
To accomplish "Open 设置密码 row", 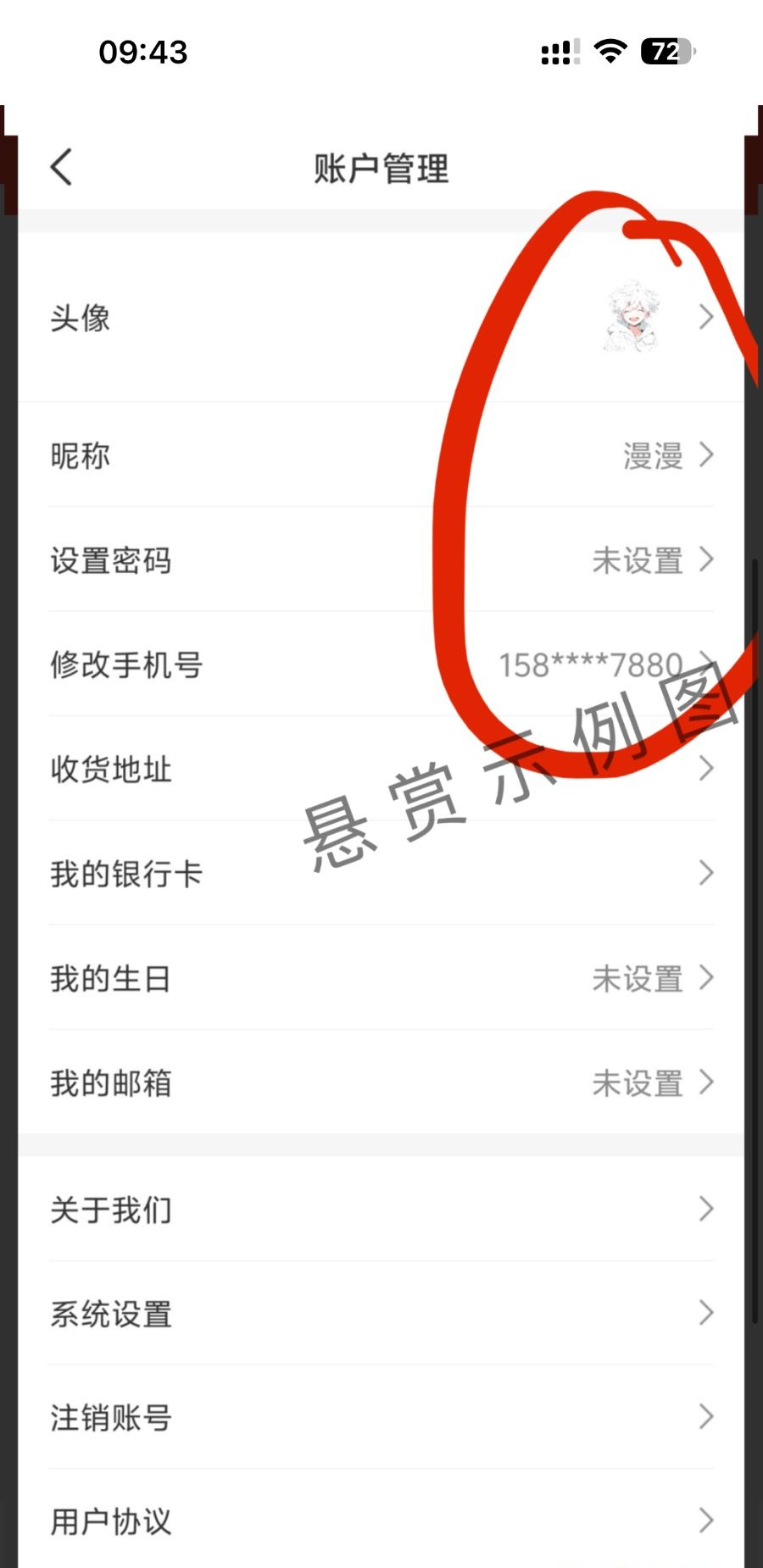I will point(381,560).
